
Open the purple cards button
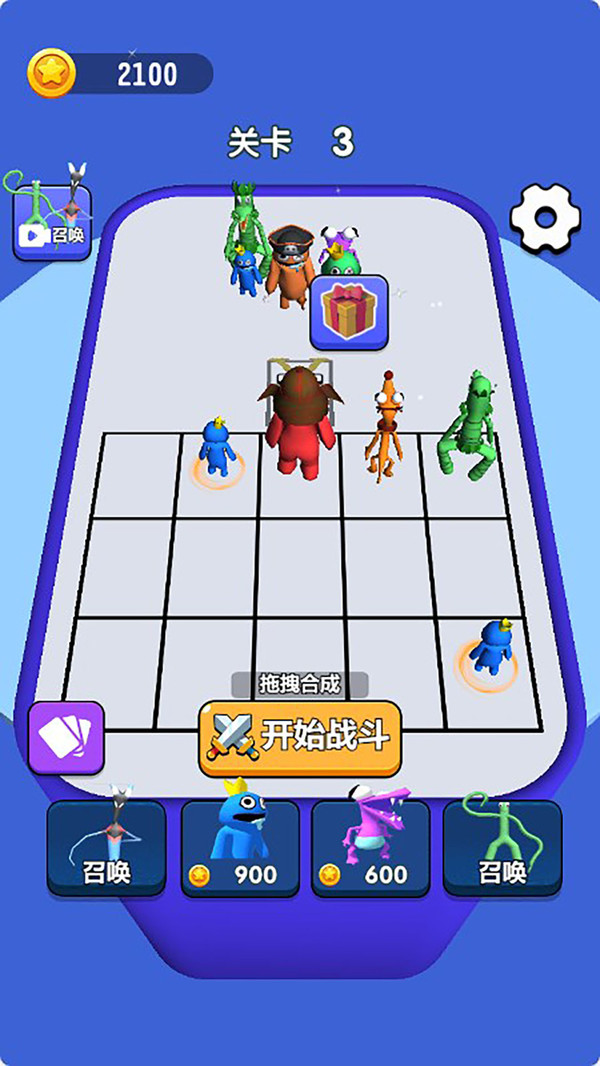point(66,737)
